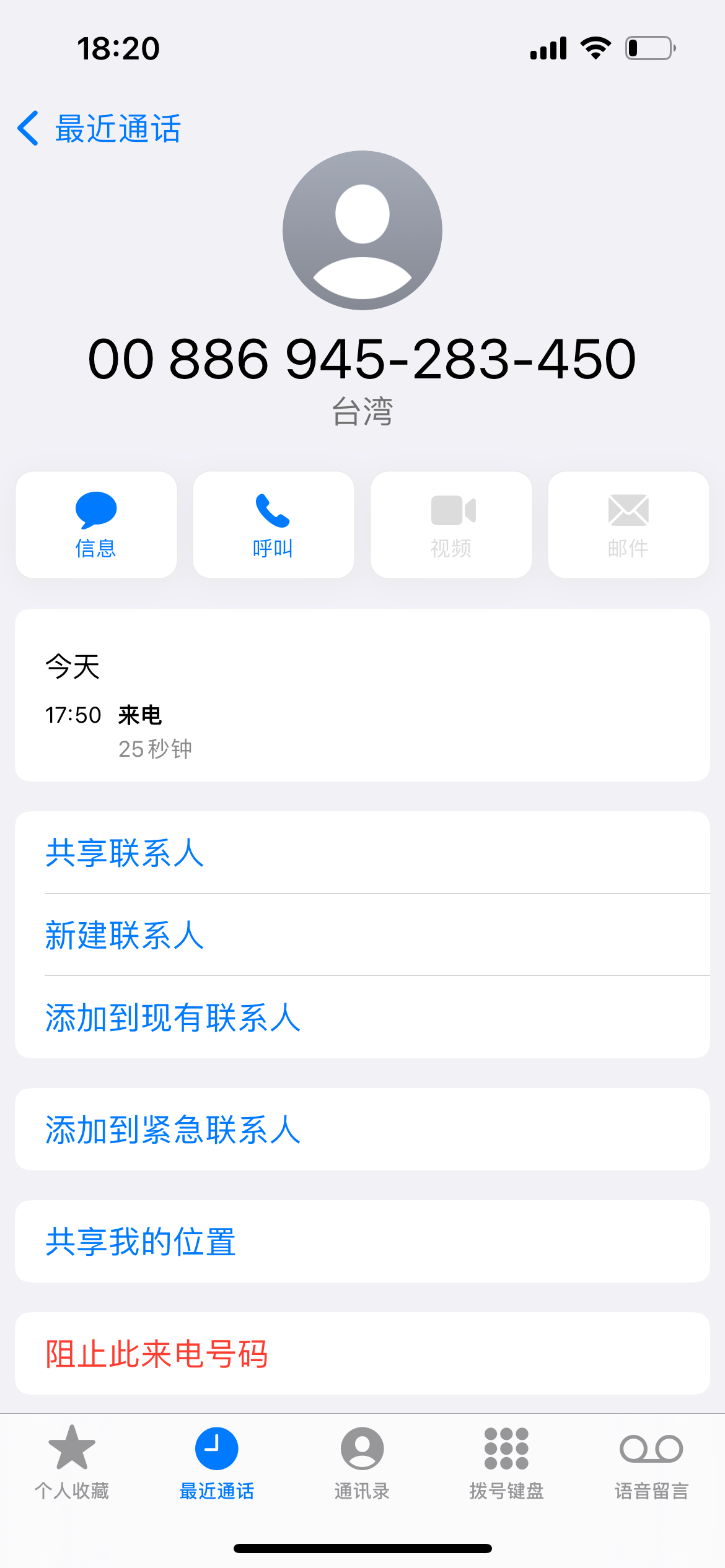725x1568 pixels.
Task: Choose 新建联系人 to create contact
Action: tap(124, 934)
